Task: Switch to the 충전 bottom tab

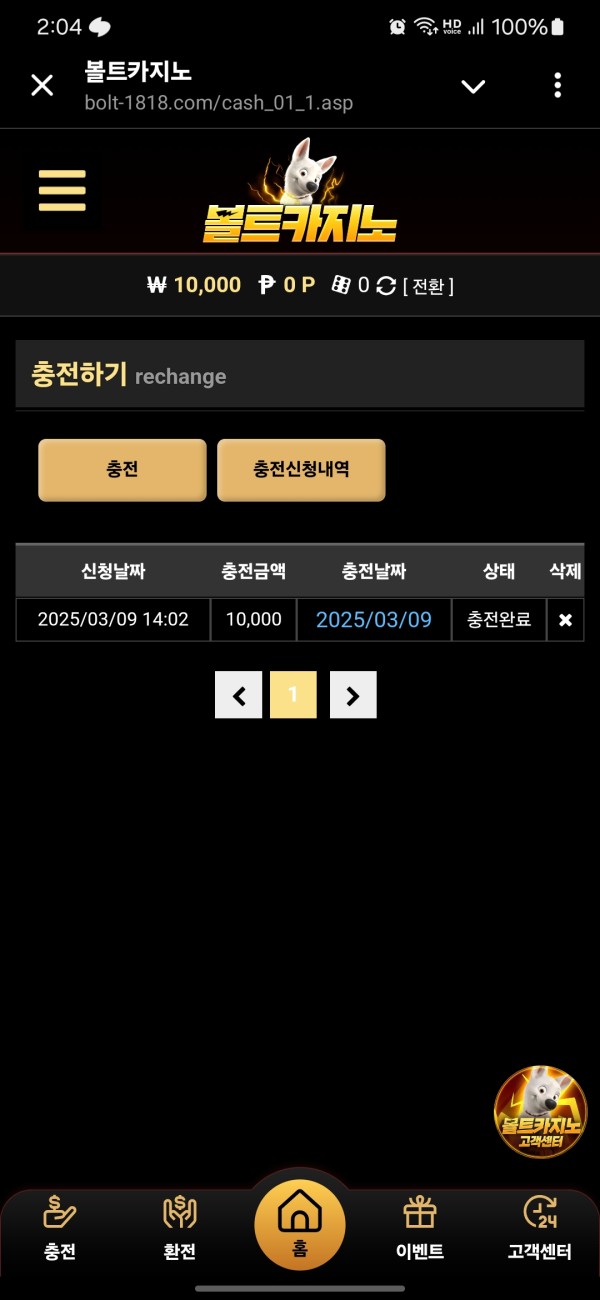Action: pos(60,1230)
